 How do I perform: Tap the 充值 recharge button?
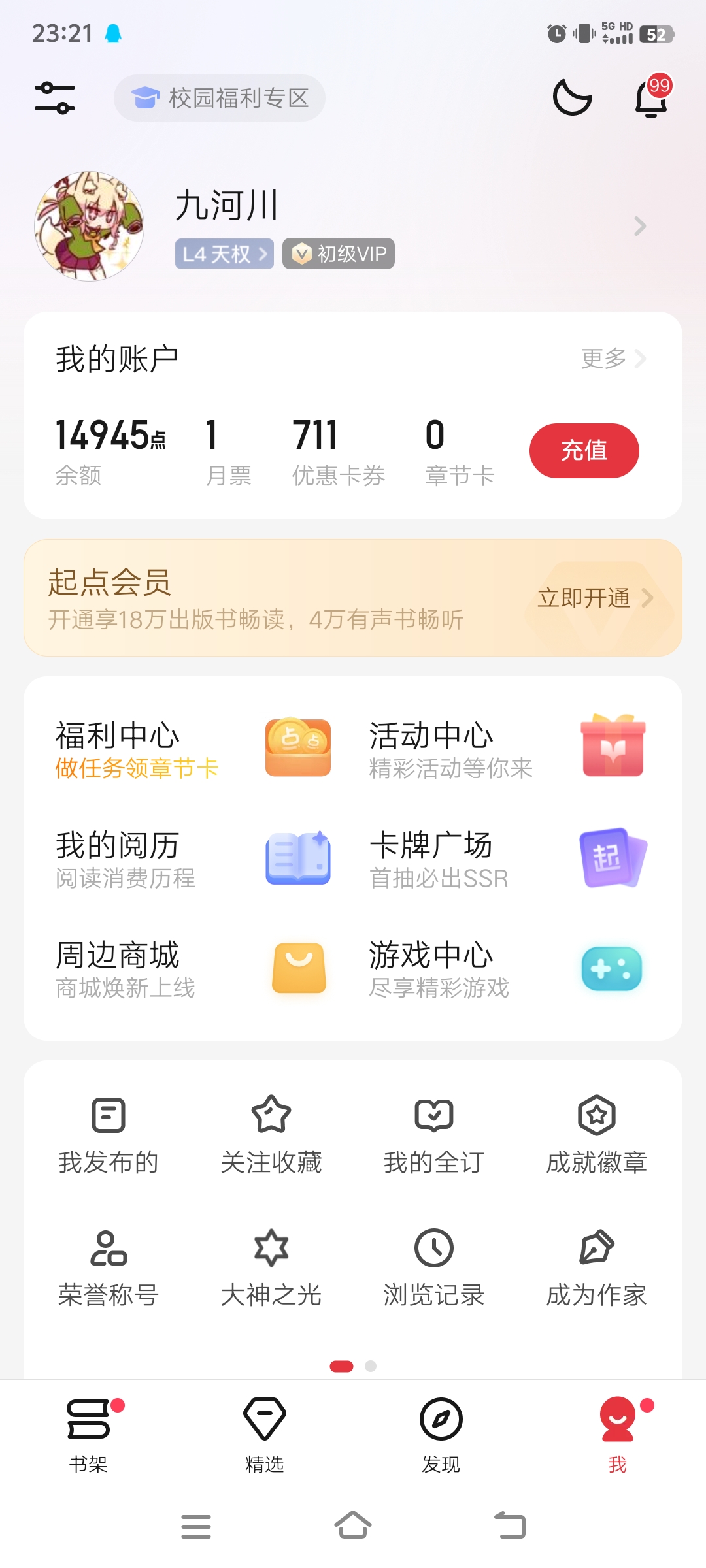(x=584, y=451)
